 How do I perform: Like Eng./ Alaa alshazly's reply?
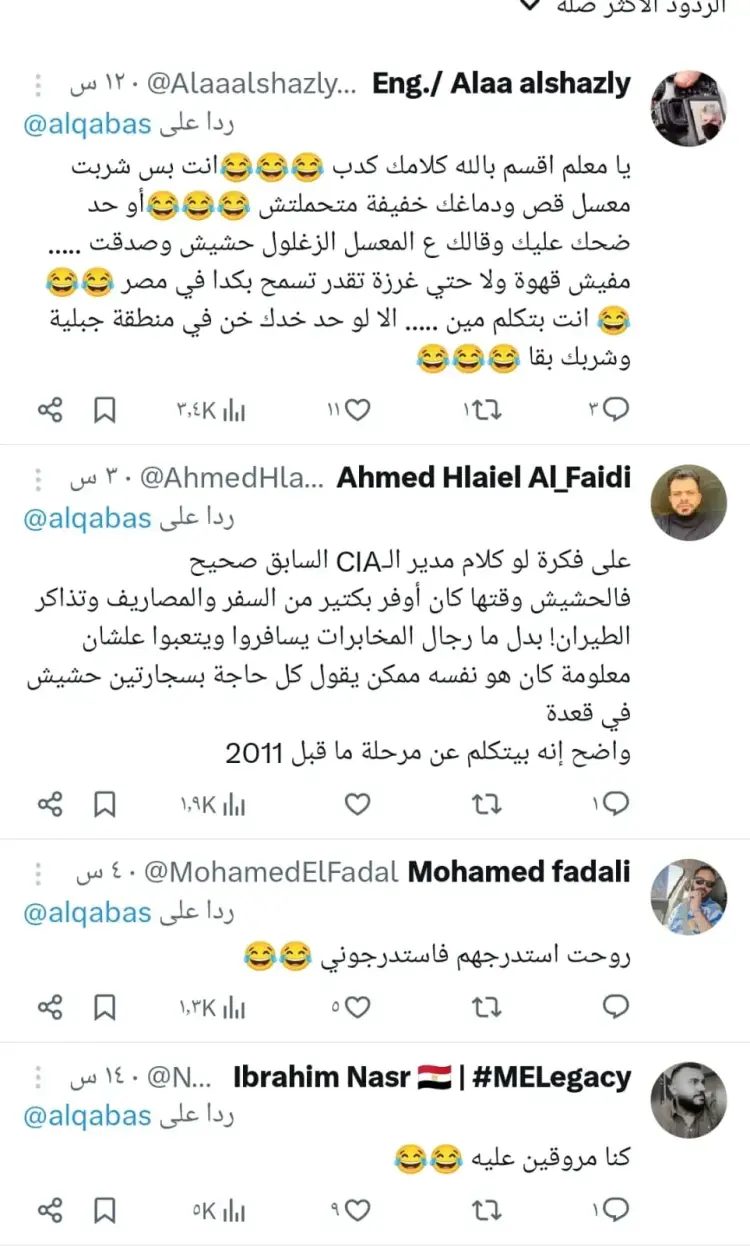(358, 409)
